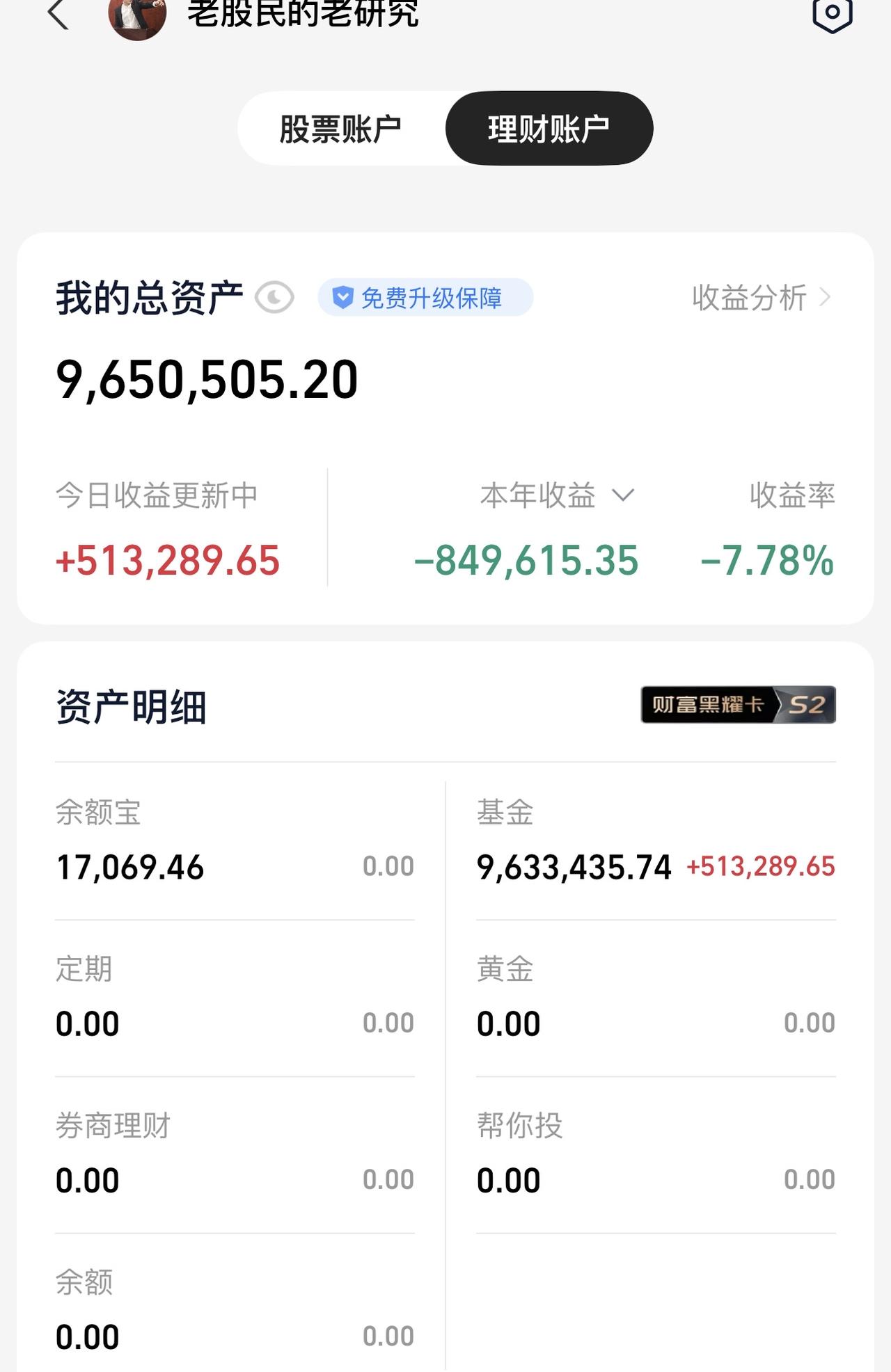This screenshot has width=891, height=1372.
Task: Toggle asset visibility with the eye icon
Action: coord(274,298)
